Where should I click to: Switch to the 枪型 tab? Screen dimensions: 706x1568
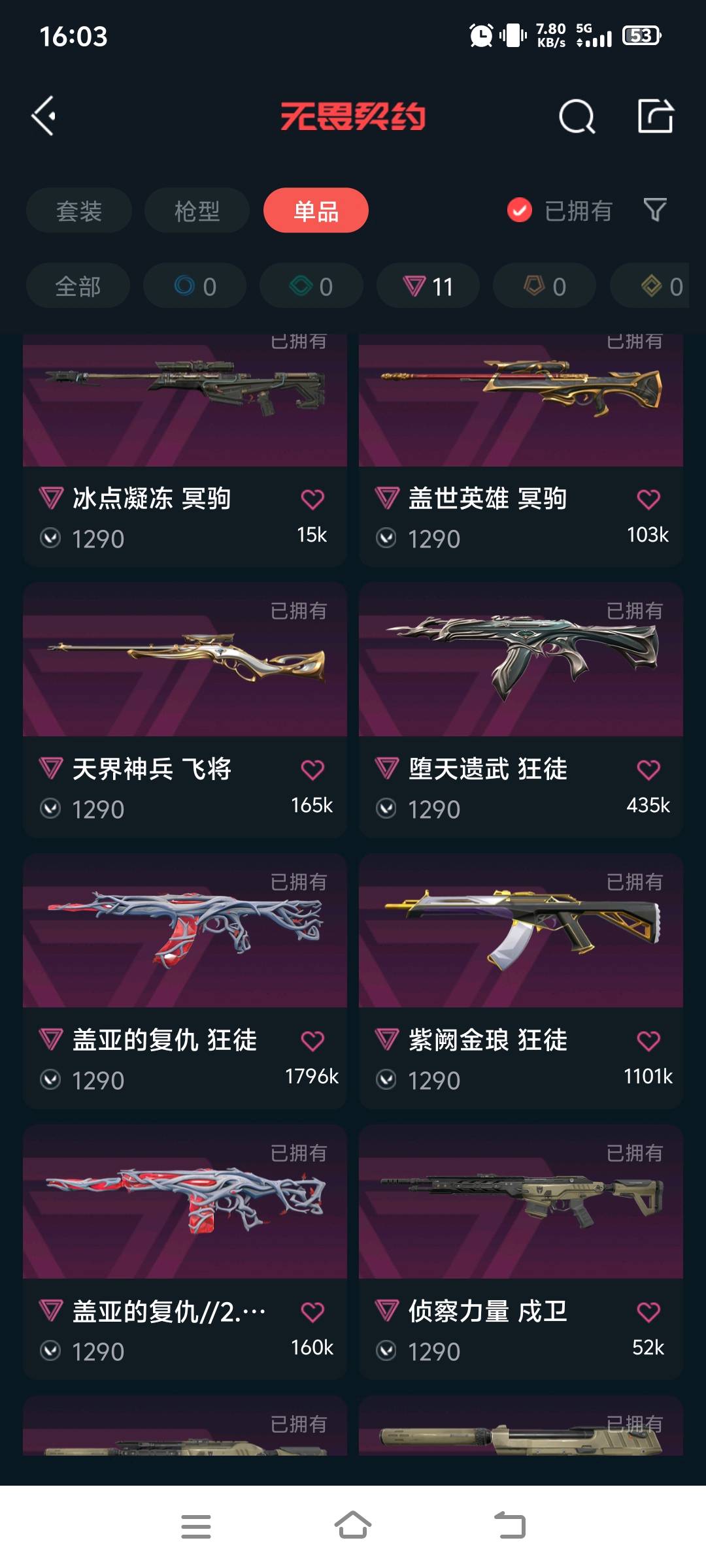coord(197,211)
